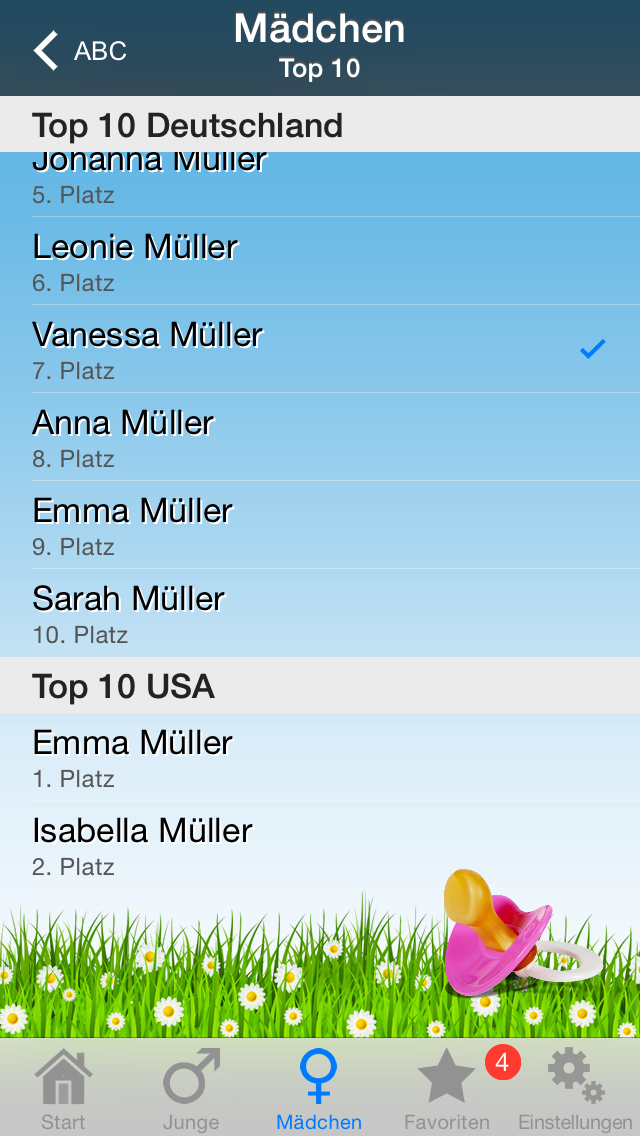640x1136 pixels.
Task: Choose Anna Müller at 8. Platz
Action: [320, 437]
